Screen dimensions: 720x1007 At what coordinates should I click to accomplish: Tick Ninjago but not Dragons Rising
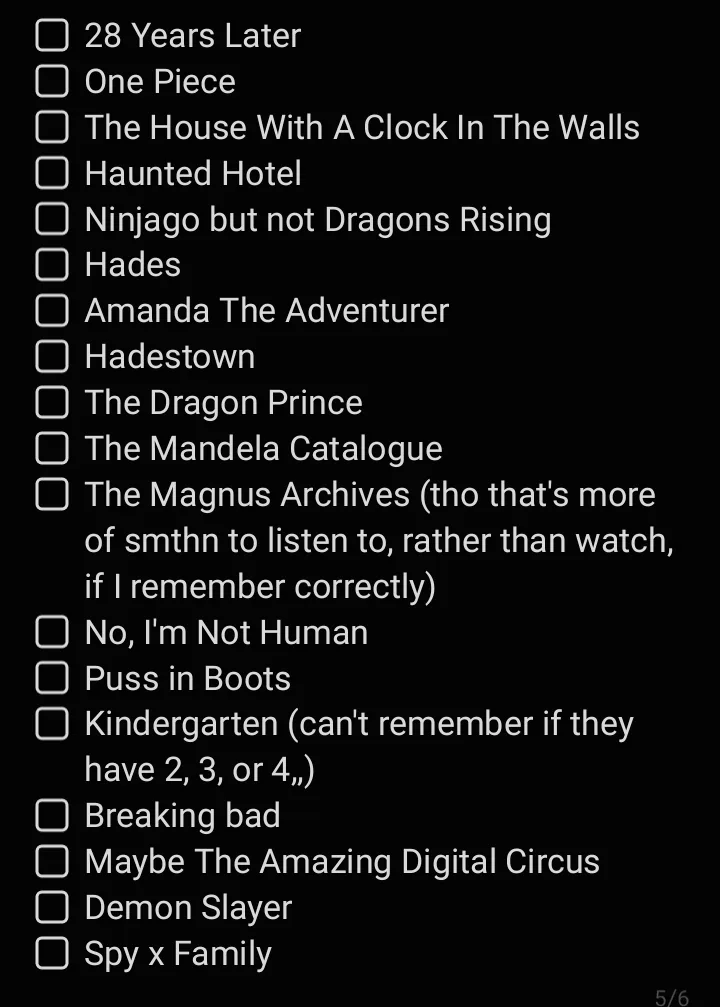pyautogui.click(x=52, y=220)
